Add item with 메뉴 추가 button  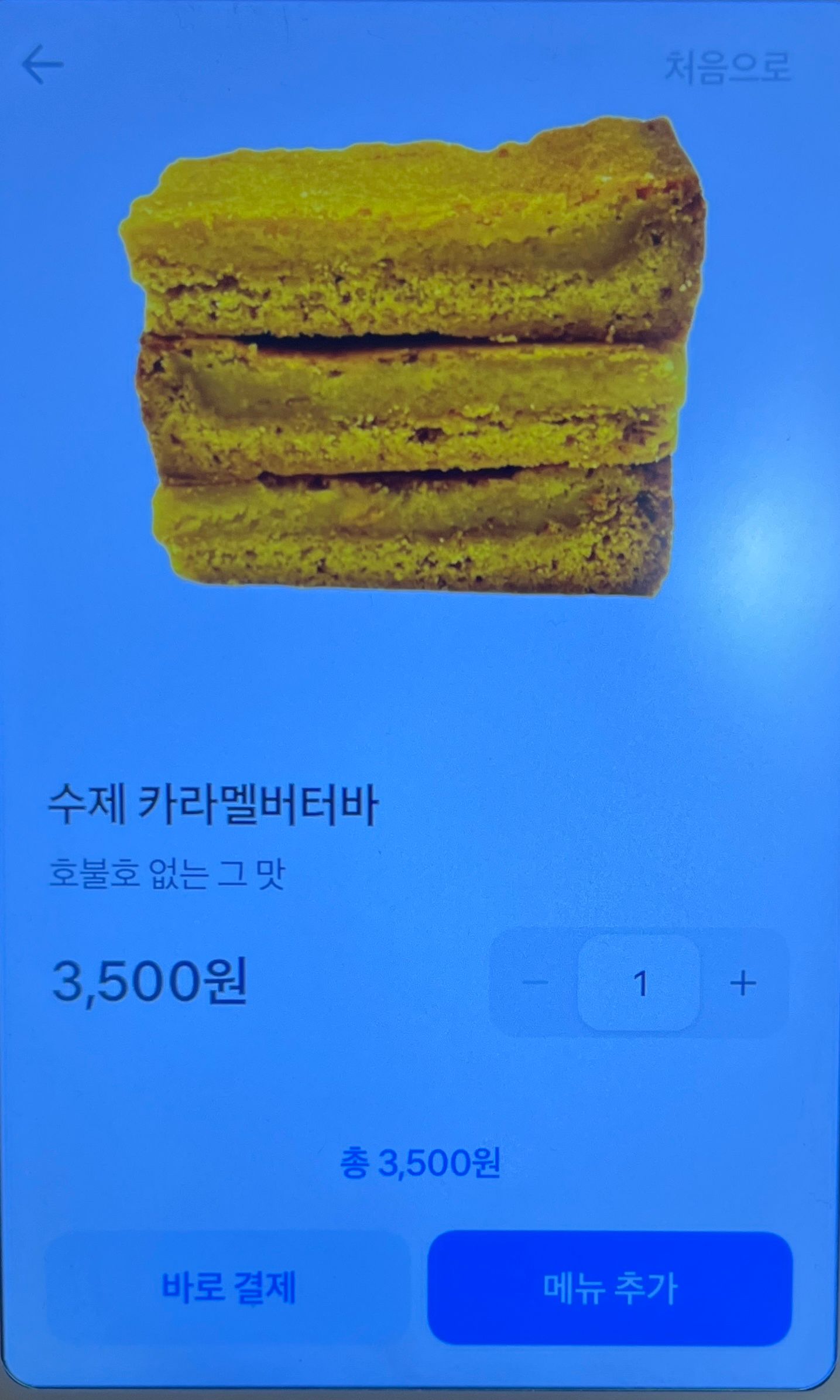coord(609,1288)
